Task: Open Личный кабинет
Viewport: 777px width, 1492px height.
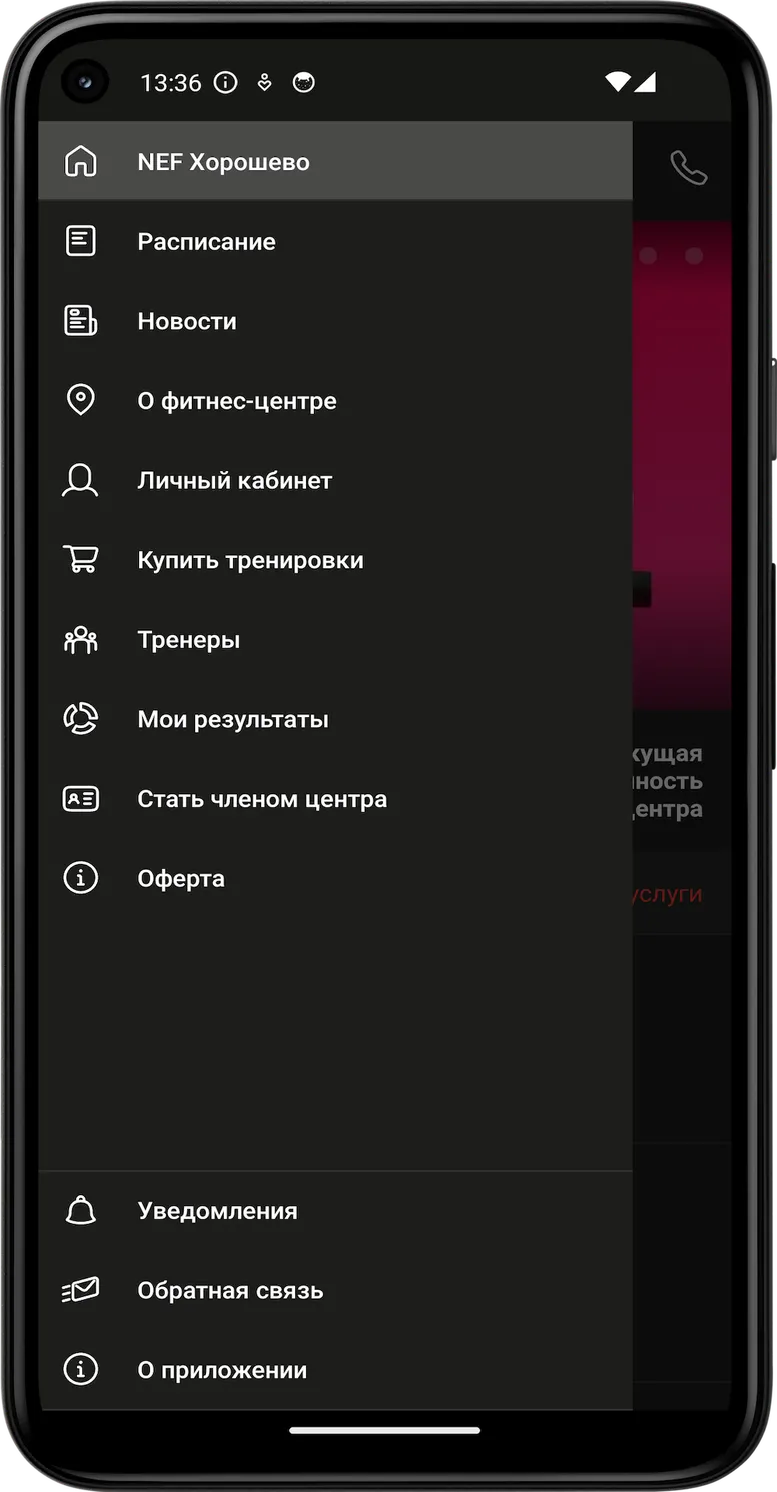Action: click(x=335, y=480)
